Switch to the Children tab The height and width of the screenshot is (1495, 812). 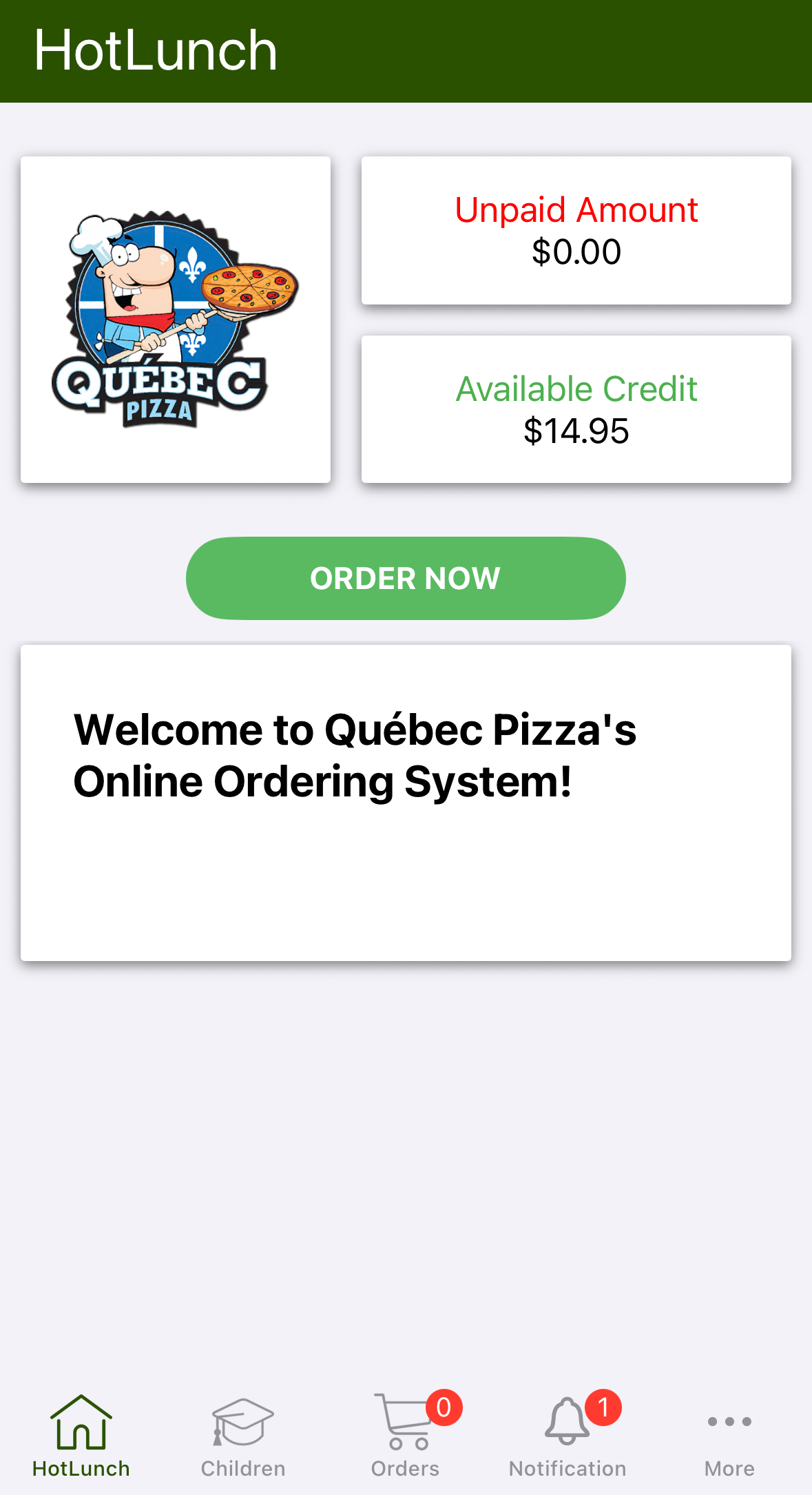point(243,1436)
